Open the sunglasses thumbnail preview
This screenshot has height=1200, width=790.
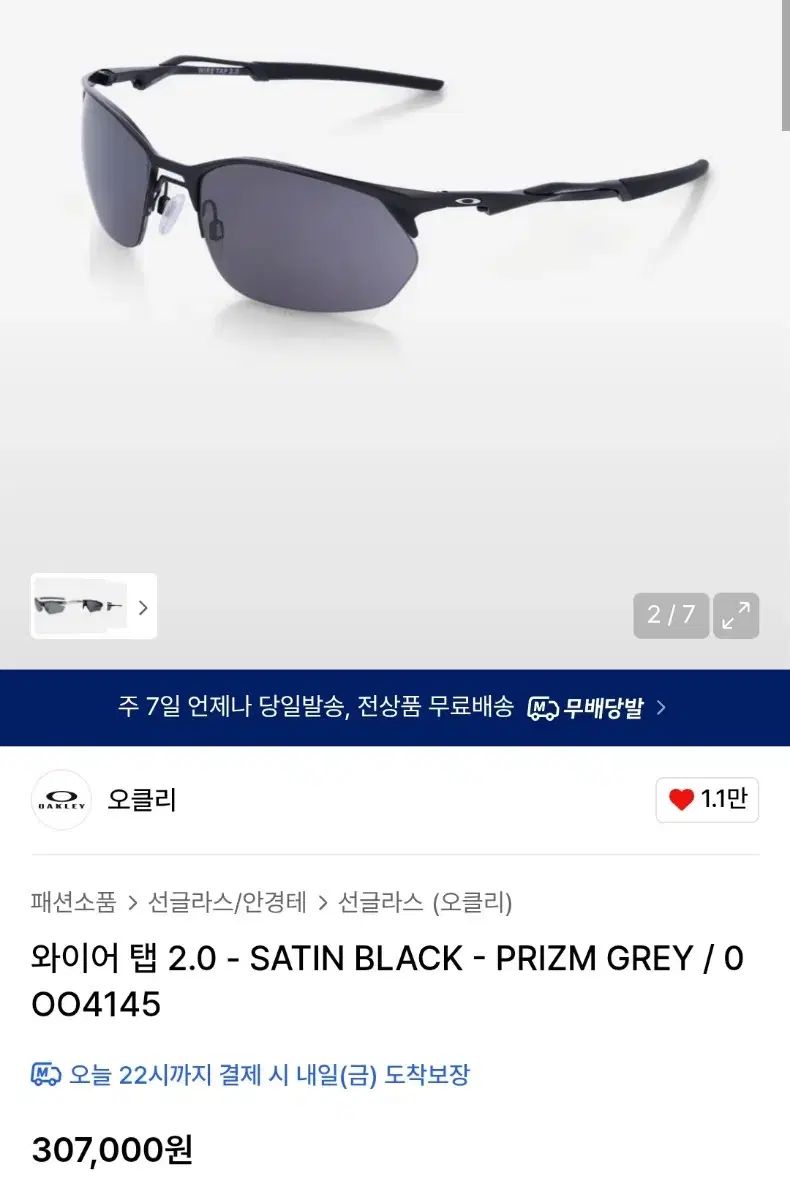click(x=80, y=606)
